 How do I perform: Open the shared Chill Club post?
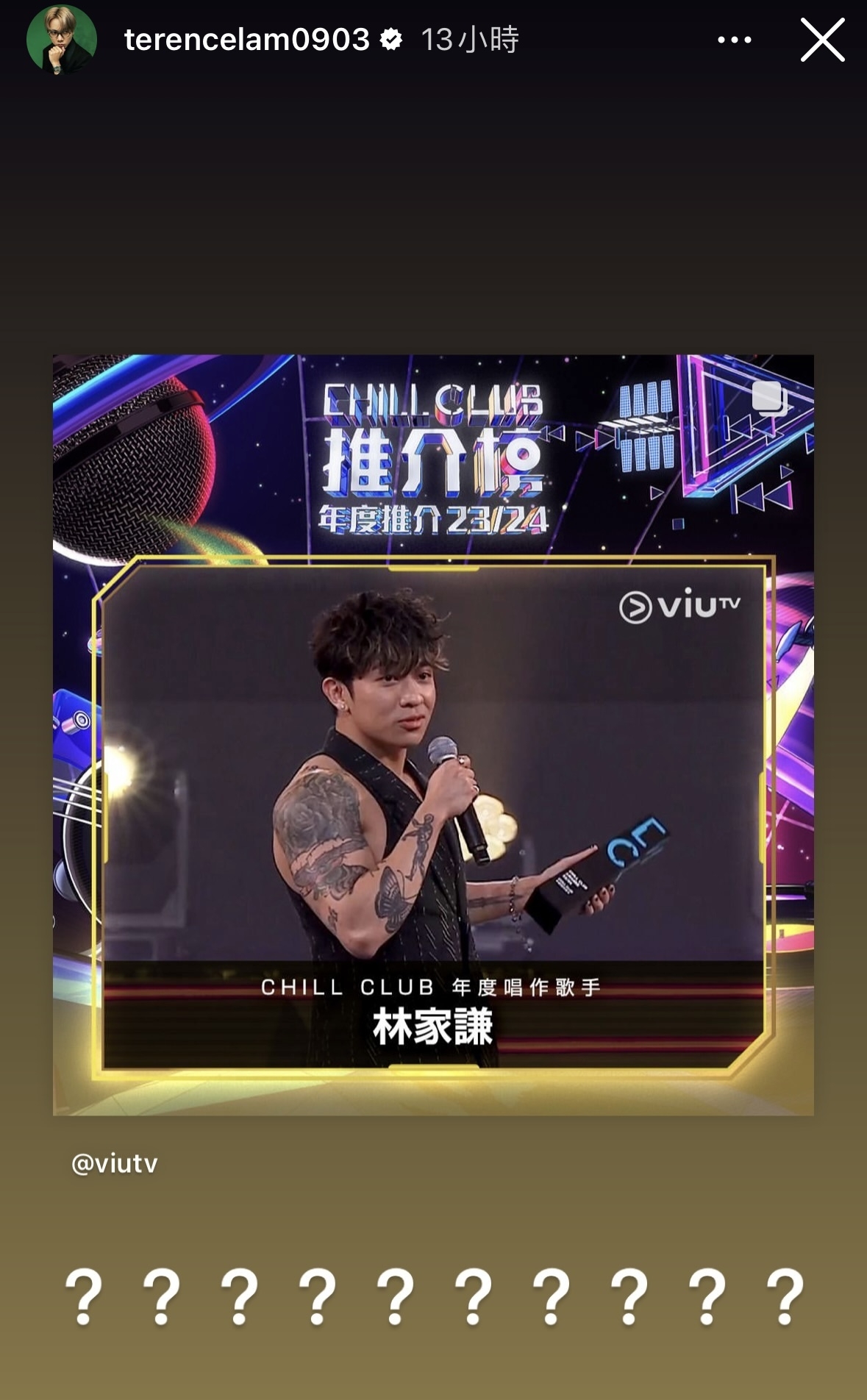433,735
